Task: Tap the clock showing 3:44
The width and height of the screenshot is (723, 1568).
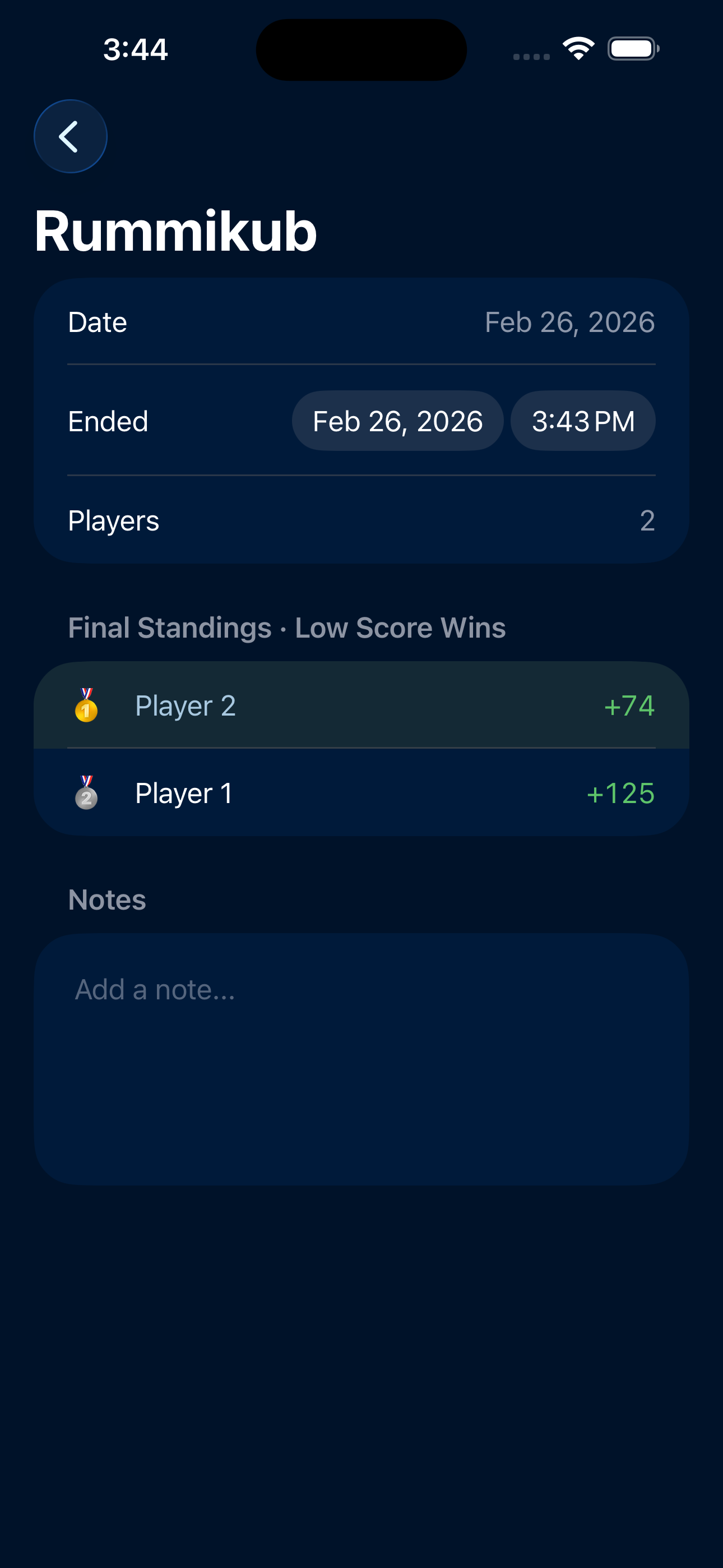Action: tap(135, 49)
